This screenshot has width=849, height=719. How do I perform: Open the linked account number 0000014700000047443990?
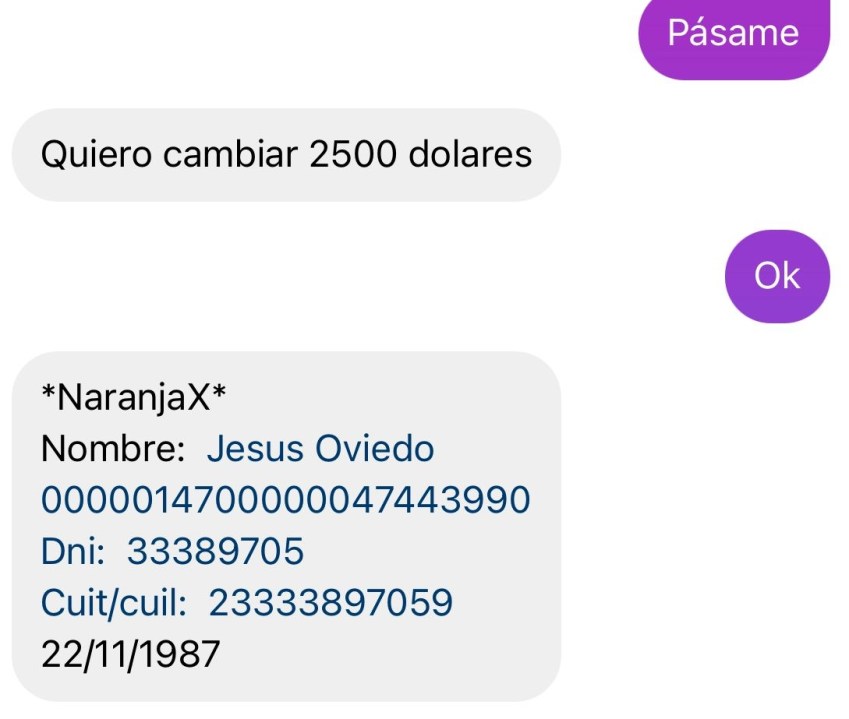285,500
